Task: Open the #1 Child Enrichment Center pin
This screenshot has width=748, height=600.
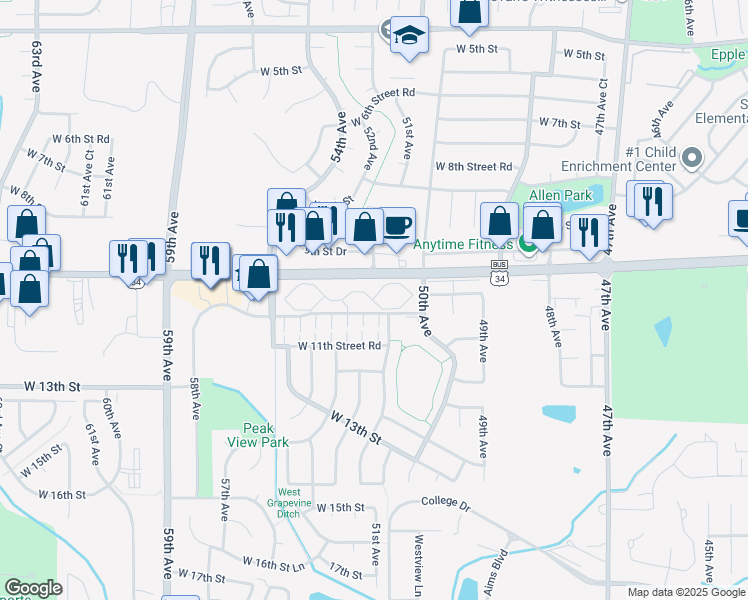Action: pyautogui.click(x=692, y=158)
